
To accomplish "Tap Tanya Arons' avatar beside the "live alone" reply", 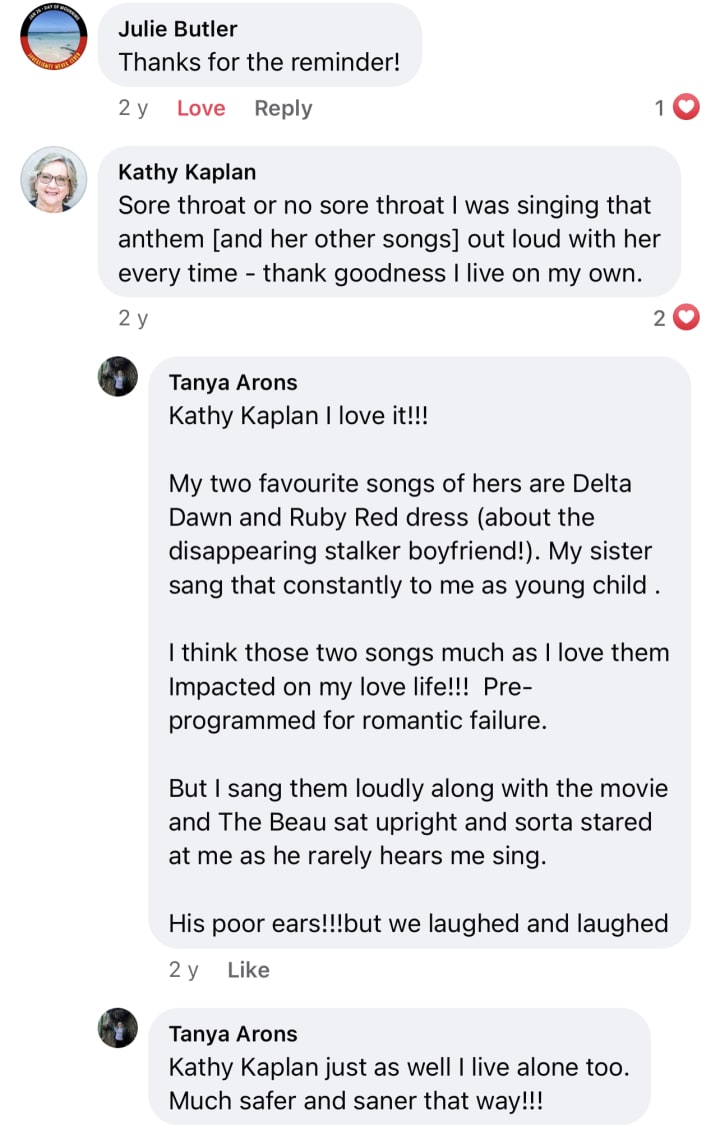I will [118, 1027].
